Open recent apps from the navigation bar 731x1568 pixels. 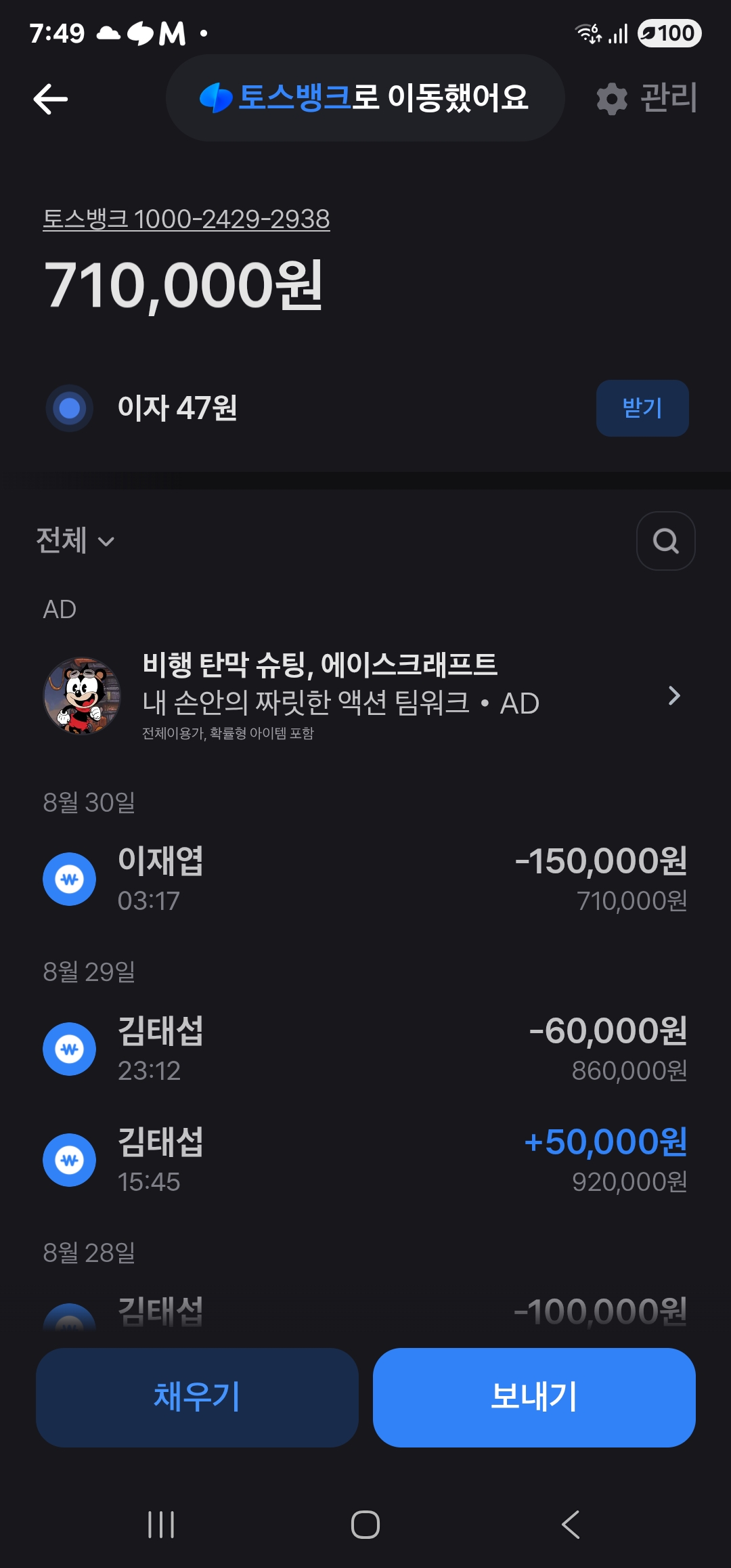(161, 1525)
